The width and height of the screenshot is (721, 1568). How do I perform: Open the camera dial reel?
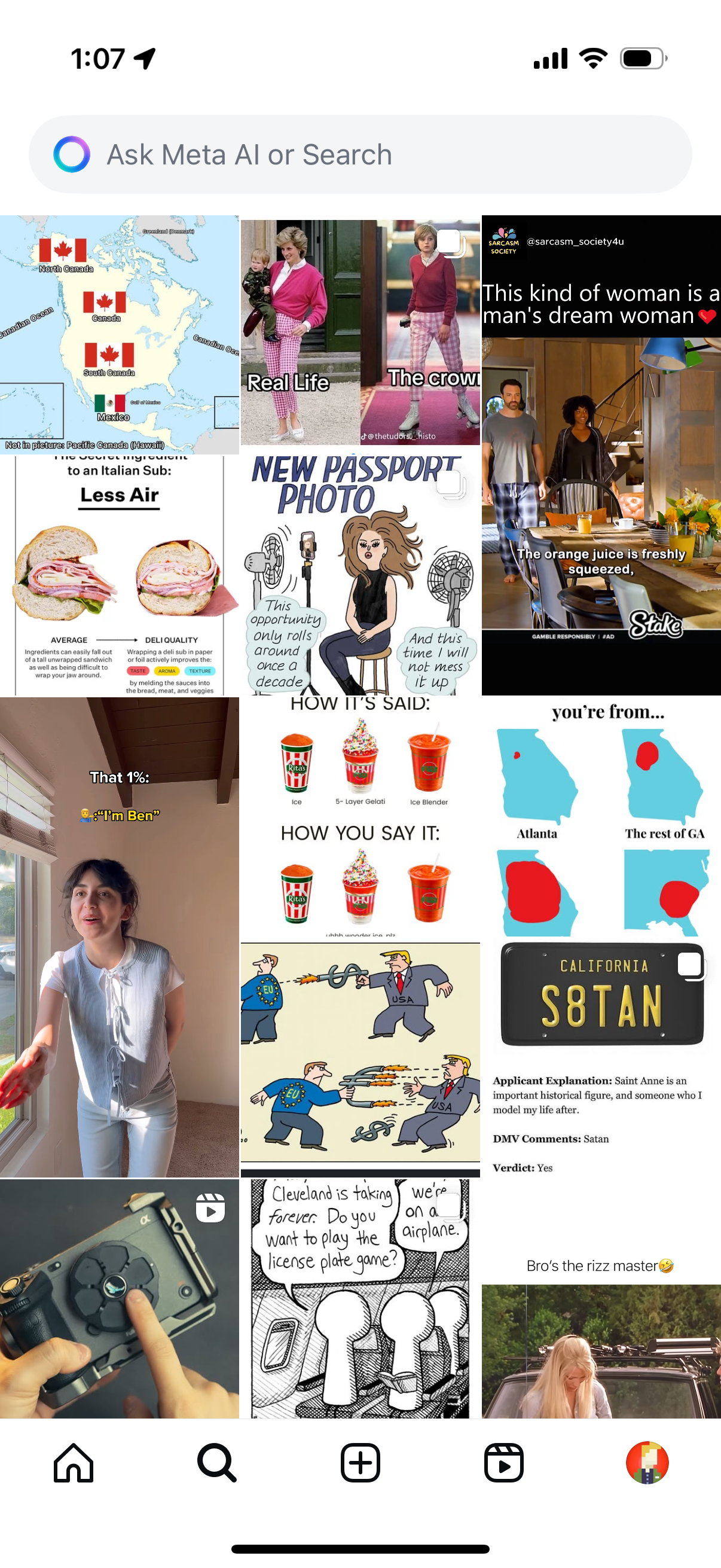(x=119, y=1298)
